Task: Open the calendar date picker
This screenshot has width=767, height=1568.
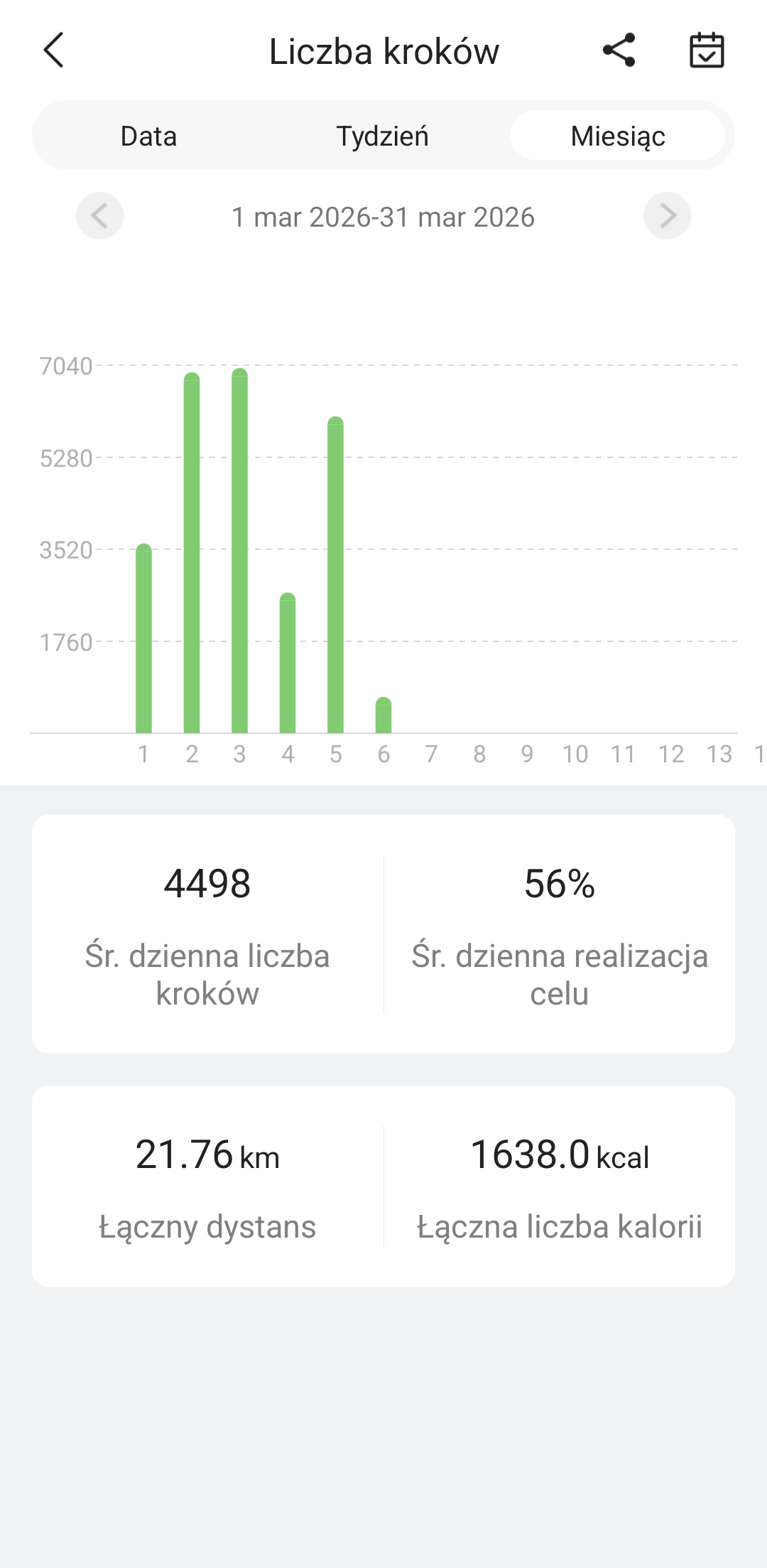Action: pos(707,50)
